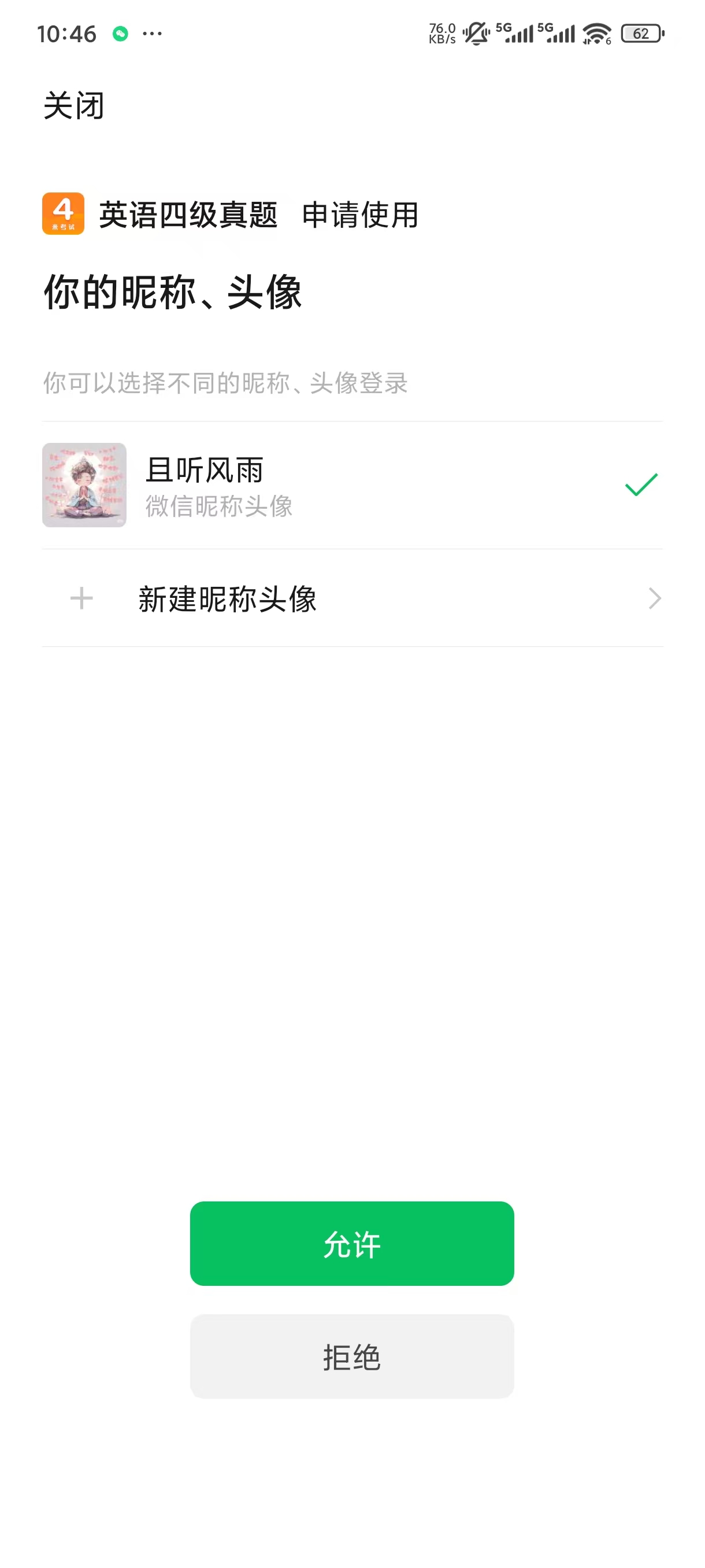Tap the 允许 button to authorize
The width and height of the screenshot is (705, 1568).
pyautogui.click(x=351, y=1244)
